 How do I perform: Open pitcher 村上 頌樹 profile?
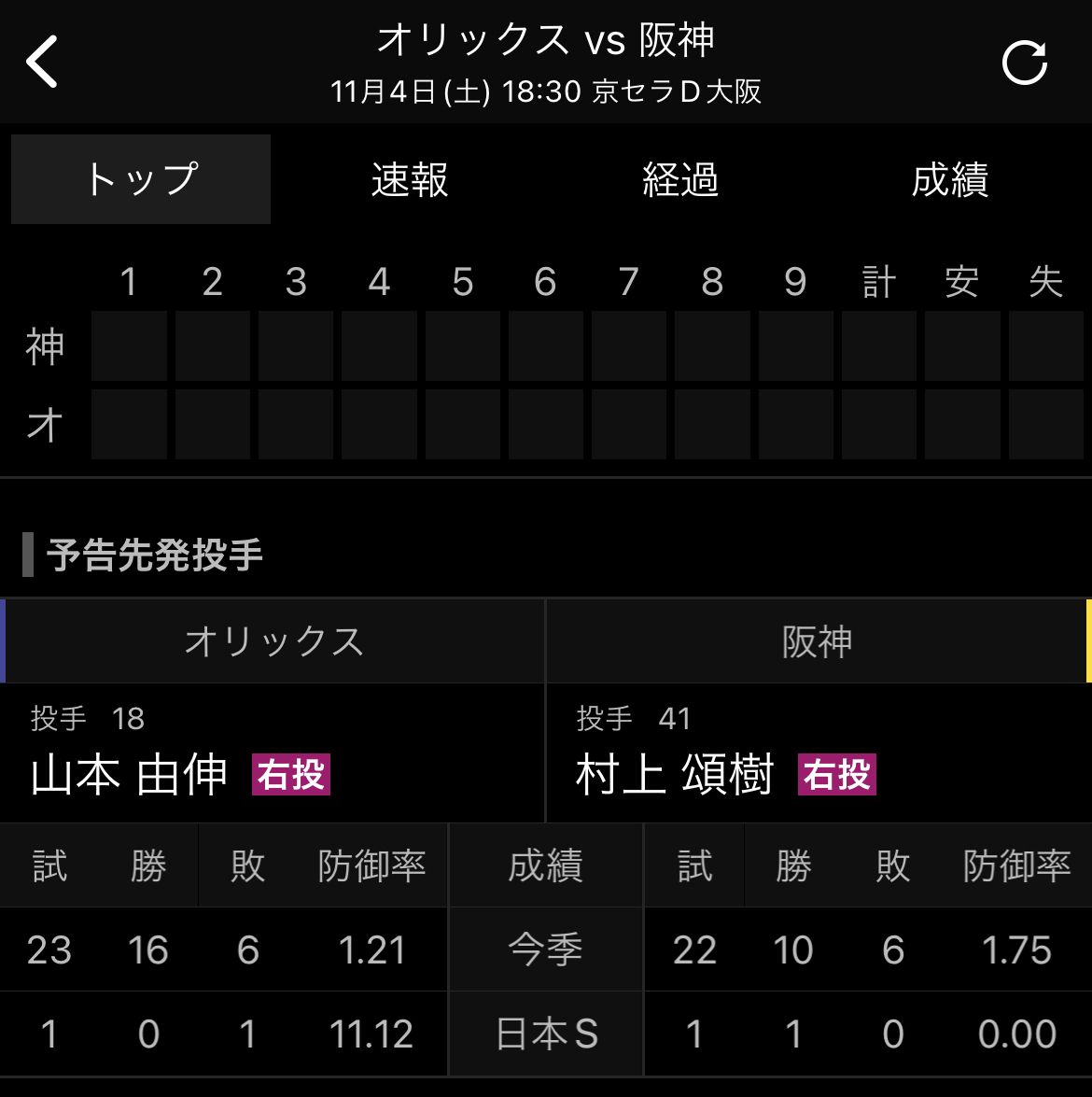675,775
